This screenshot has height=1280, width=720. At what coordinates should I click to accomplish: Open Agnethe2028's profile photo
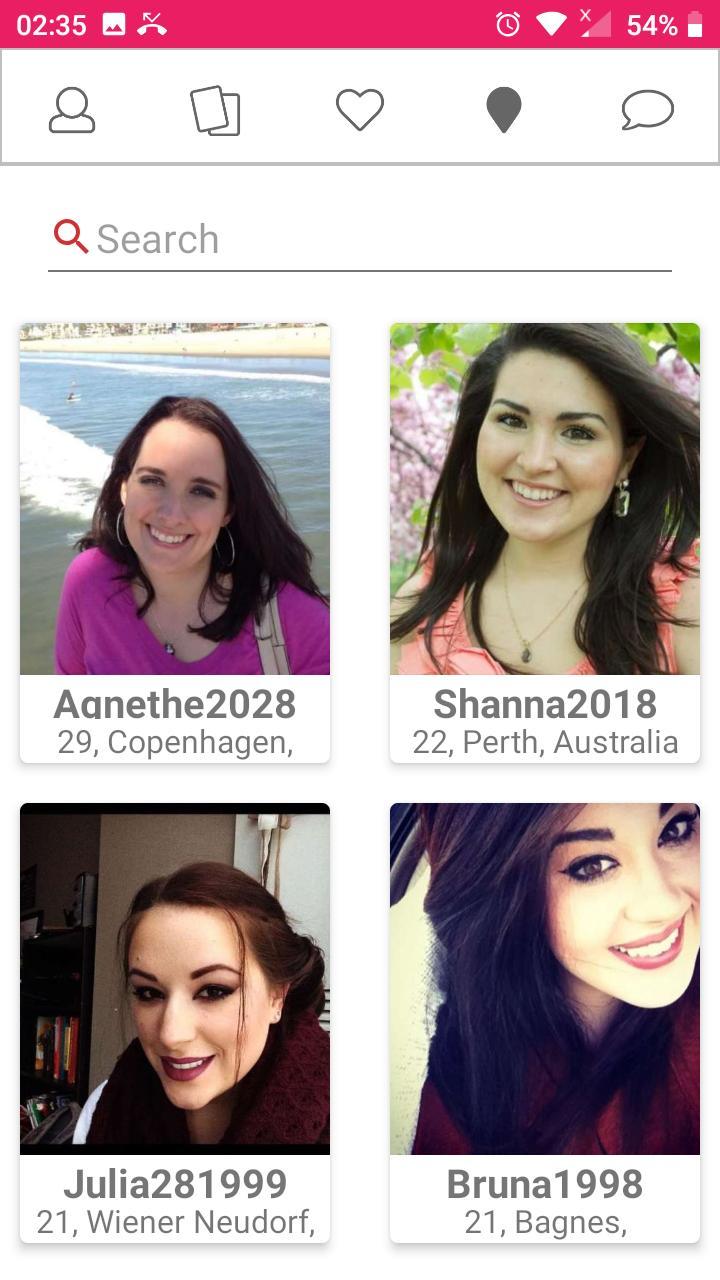point(174,497)
